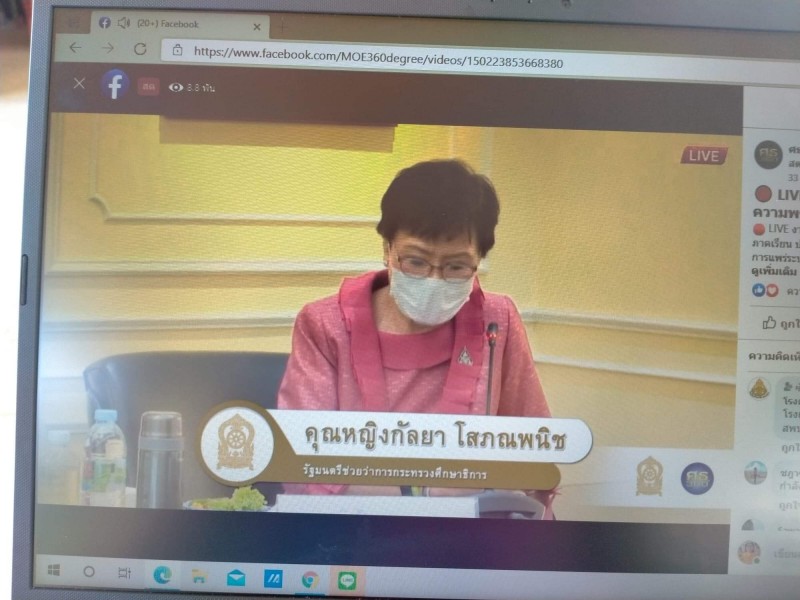Screen dimensions: 800x600
Task: Open File Explorer from taskbar
Action: 199,576
